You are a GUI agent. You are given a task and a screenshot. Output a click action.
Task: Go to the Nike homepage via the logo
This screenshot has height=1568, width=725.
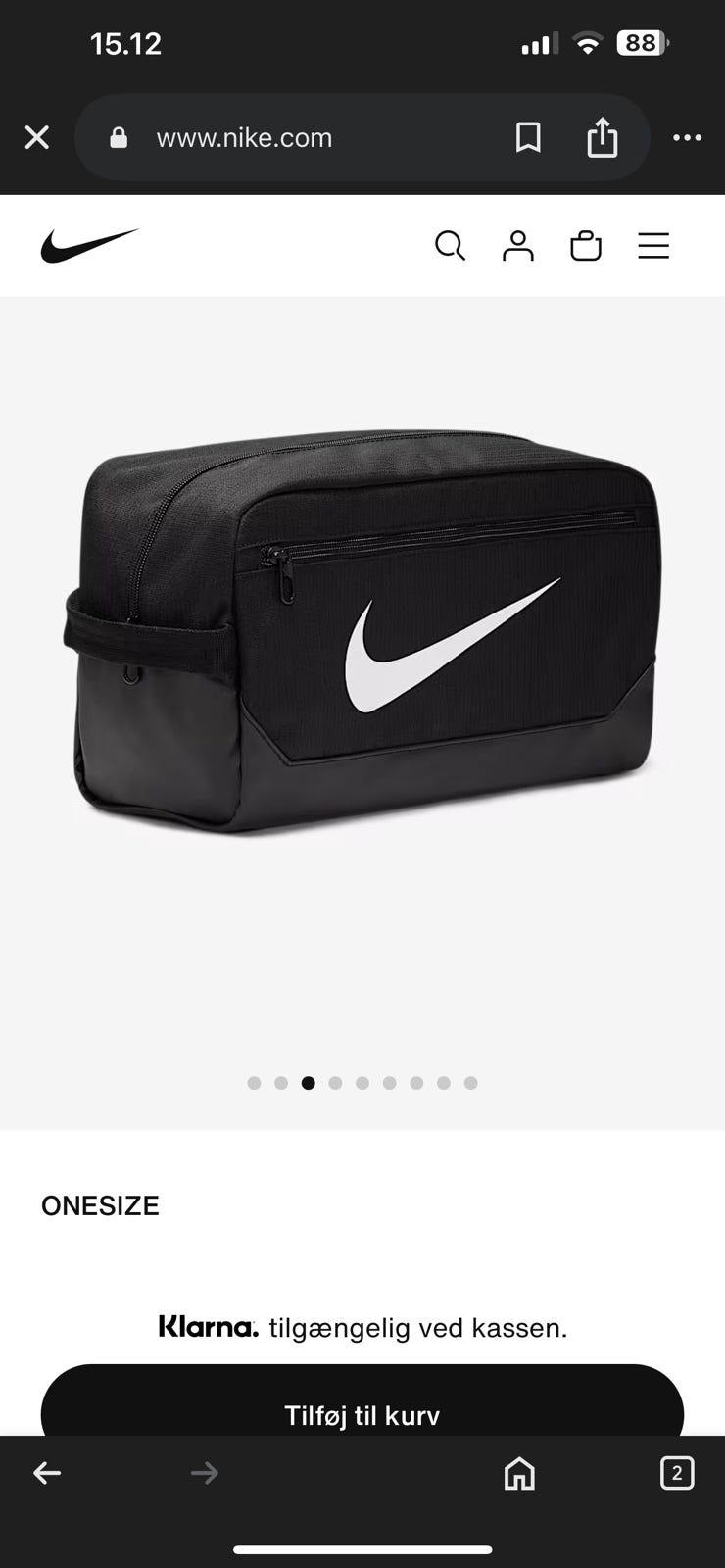[x=89, y=245]
